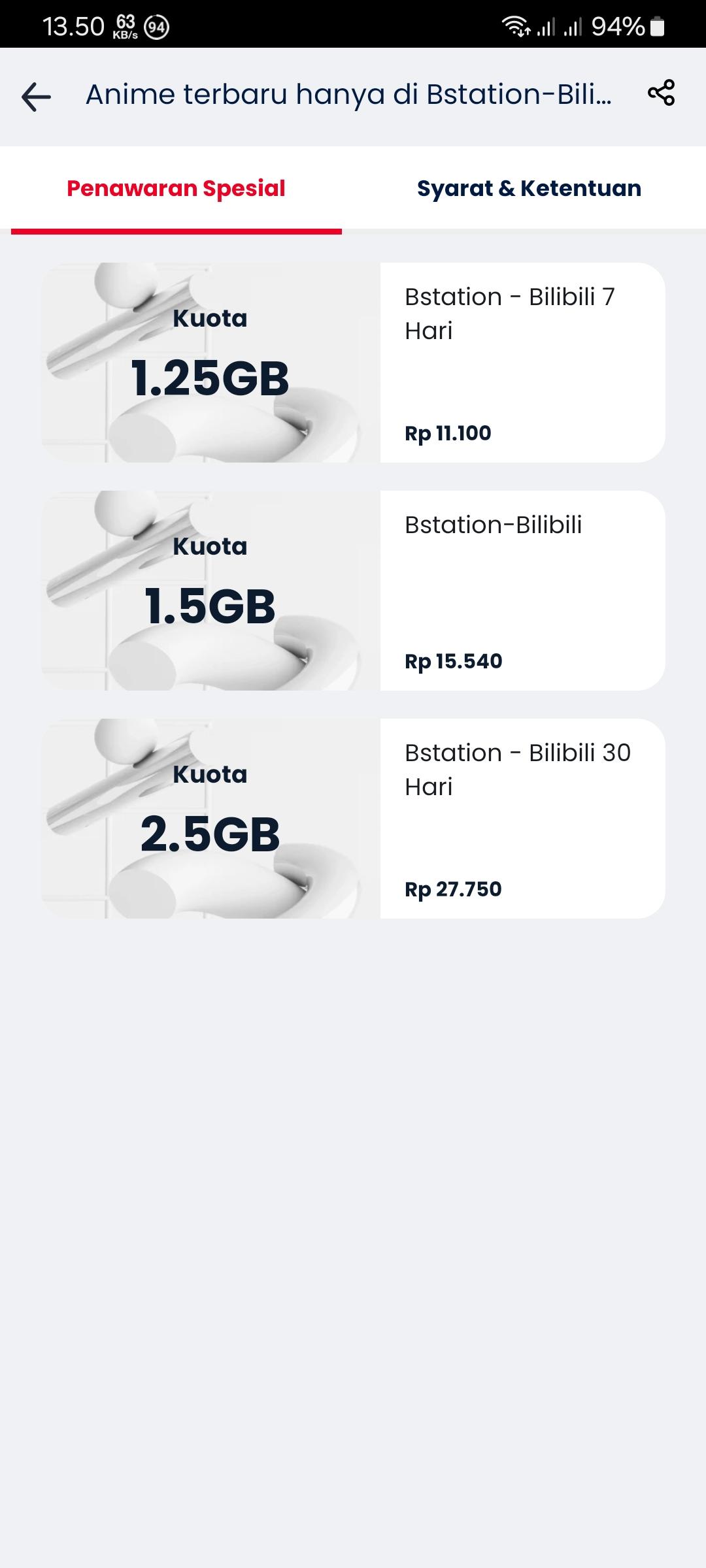This screenshot has height=1568, width=706.
Task: Select the Penawaran Spesial tab
Action: [x=176, y=188]
